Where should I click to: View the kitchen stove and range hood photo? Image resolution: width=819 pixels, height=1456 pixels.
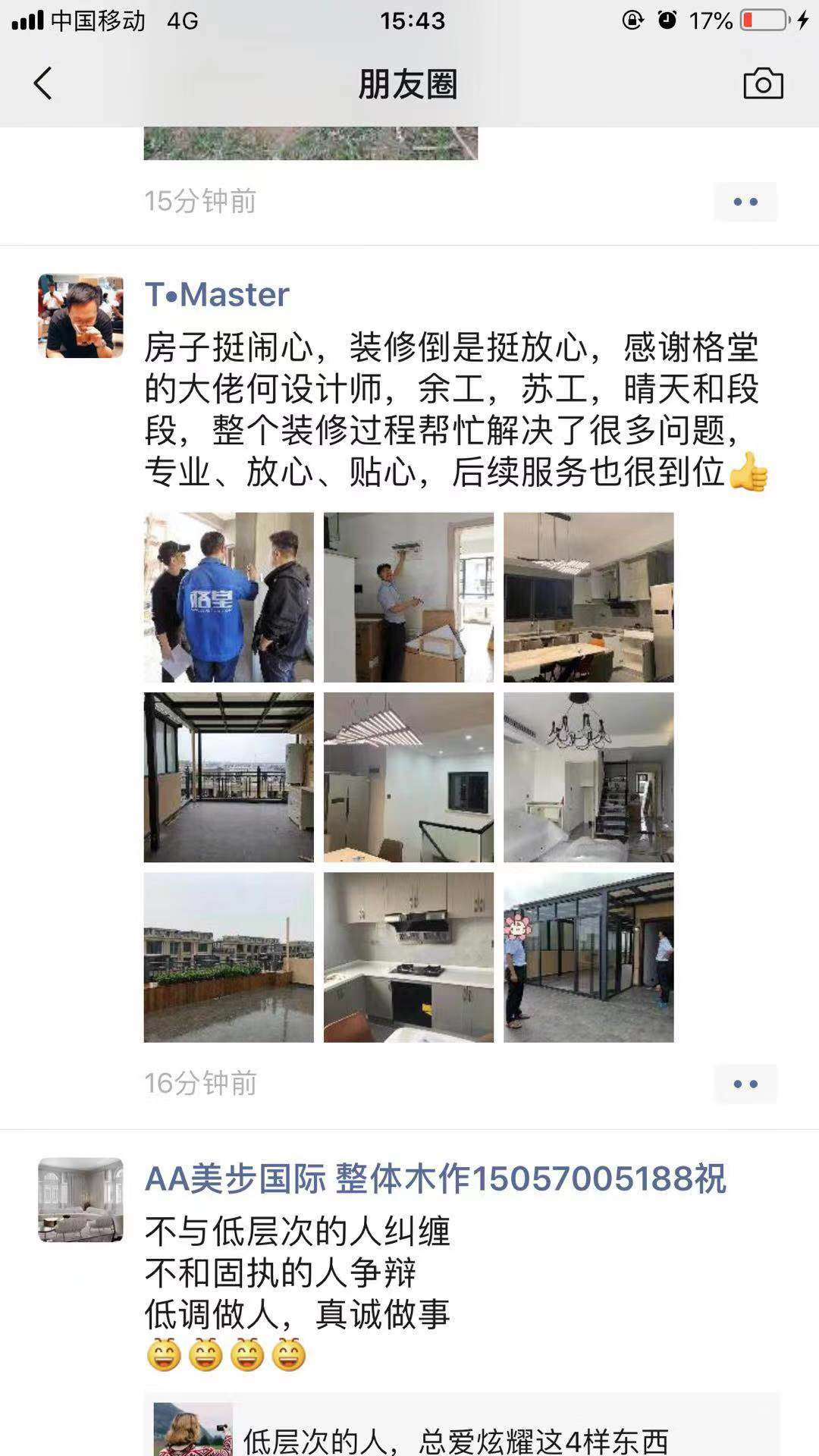[x=408, y=957]
